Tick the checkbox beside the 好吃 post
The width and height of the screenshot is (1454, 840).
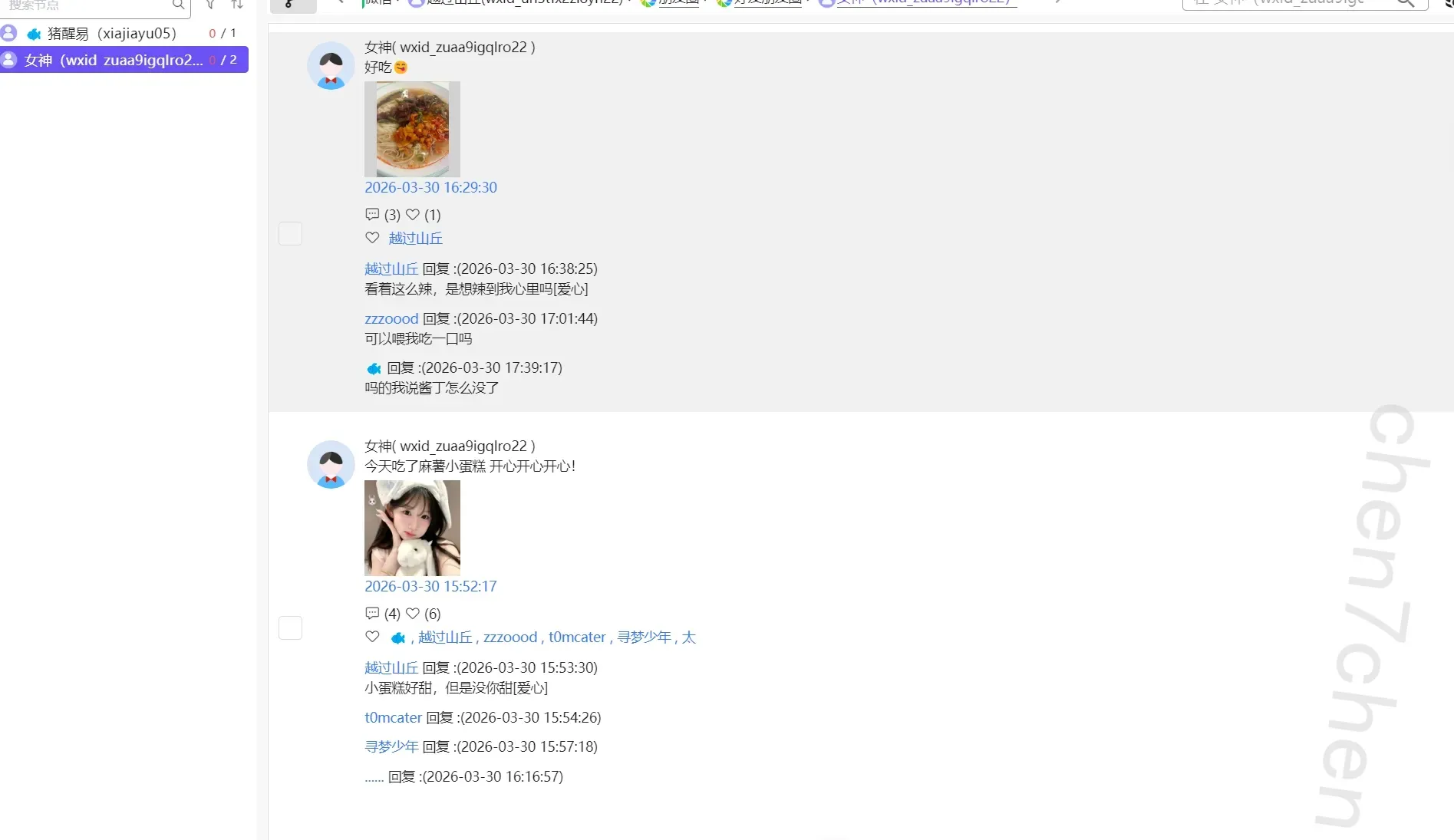pos(290,233)
